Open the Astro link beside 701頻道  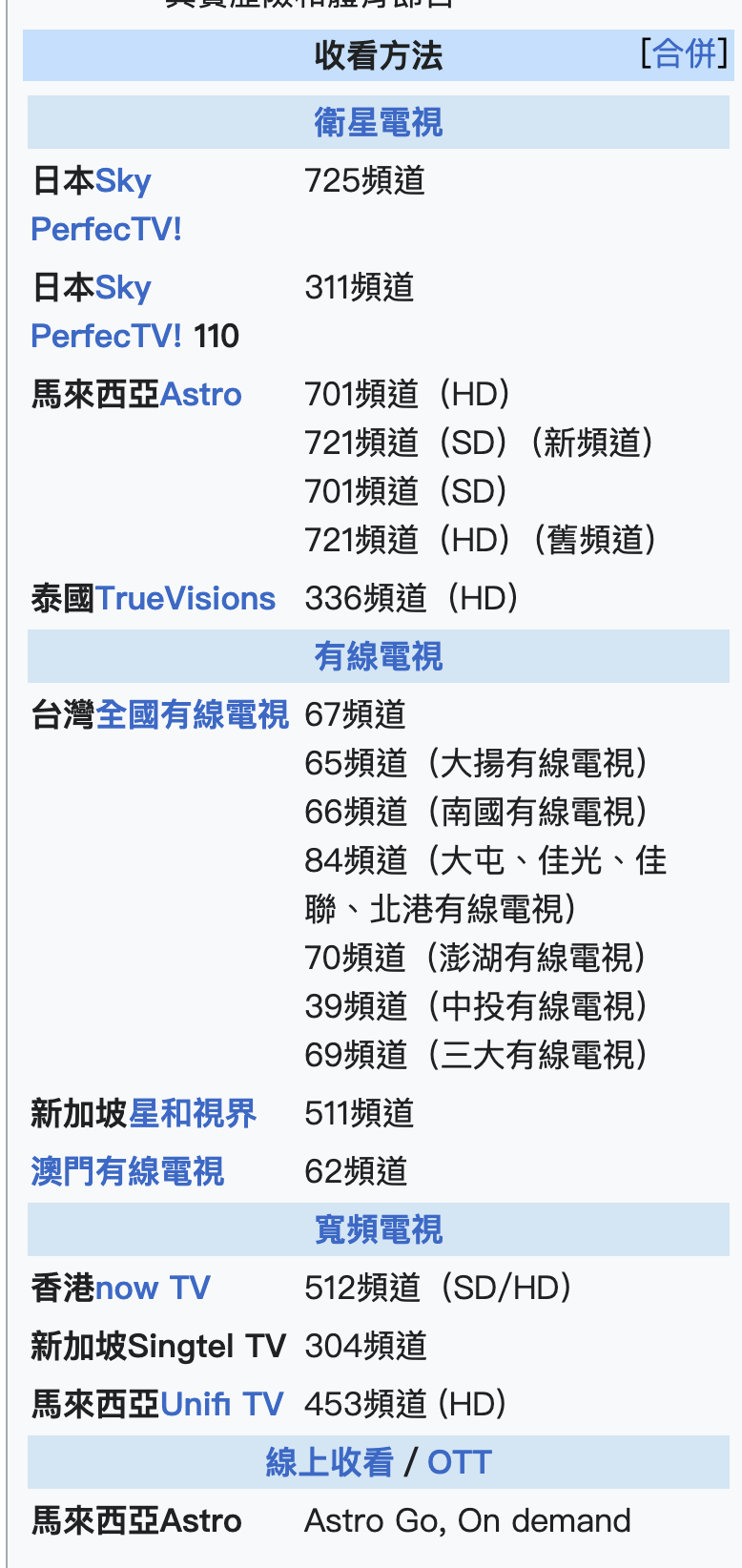pos(200,394)
